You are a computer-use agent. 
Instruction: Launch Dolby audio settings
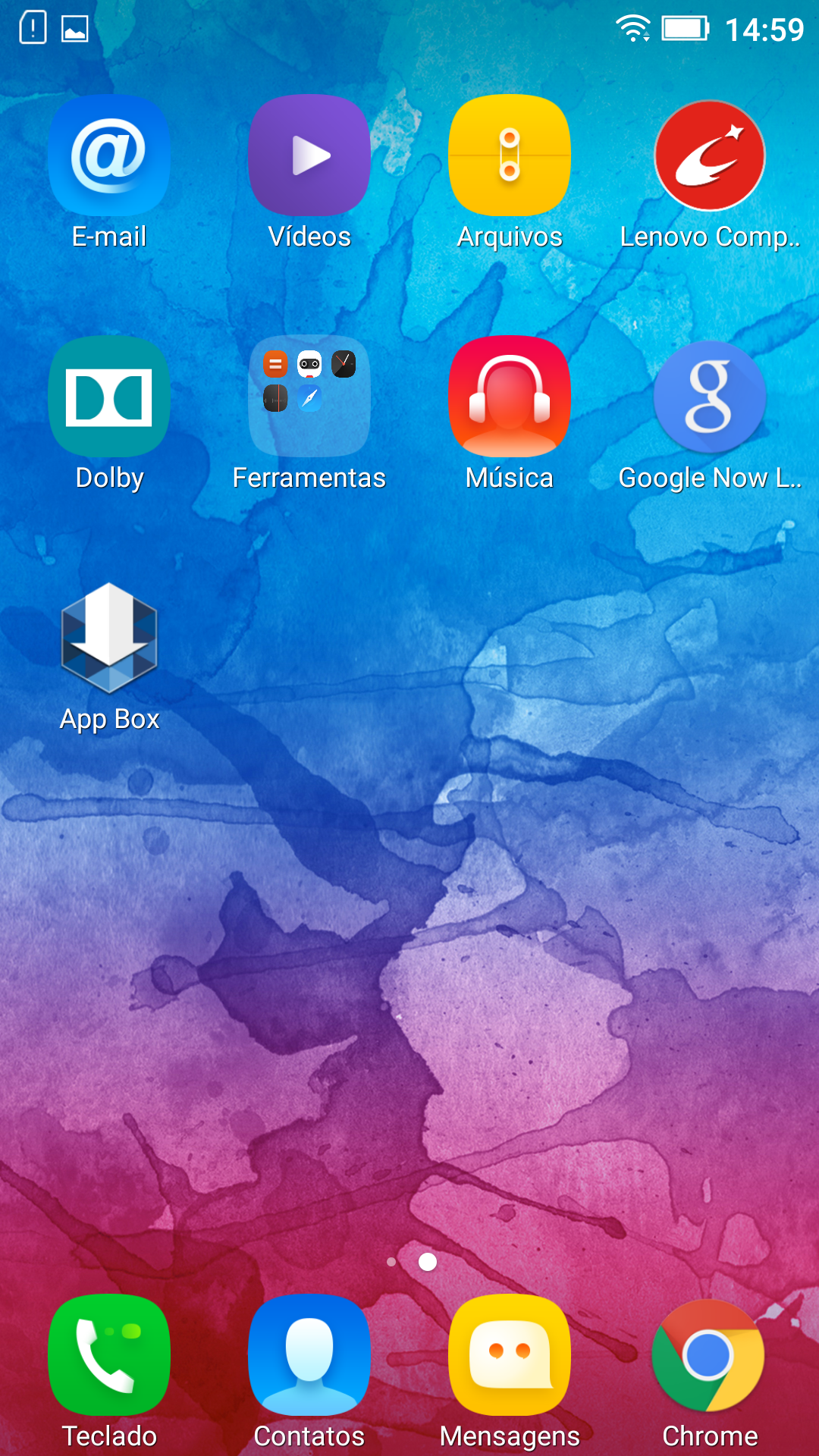(109, 397)
